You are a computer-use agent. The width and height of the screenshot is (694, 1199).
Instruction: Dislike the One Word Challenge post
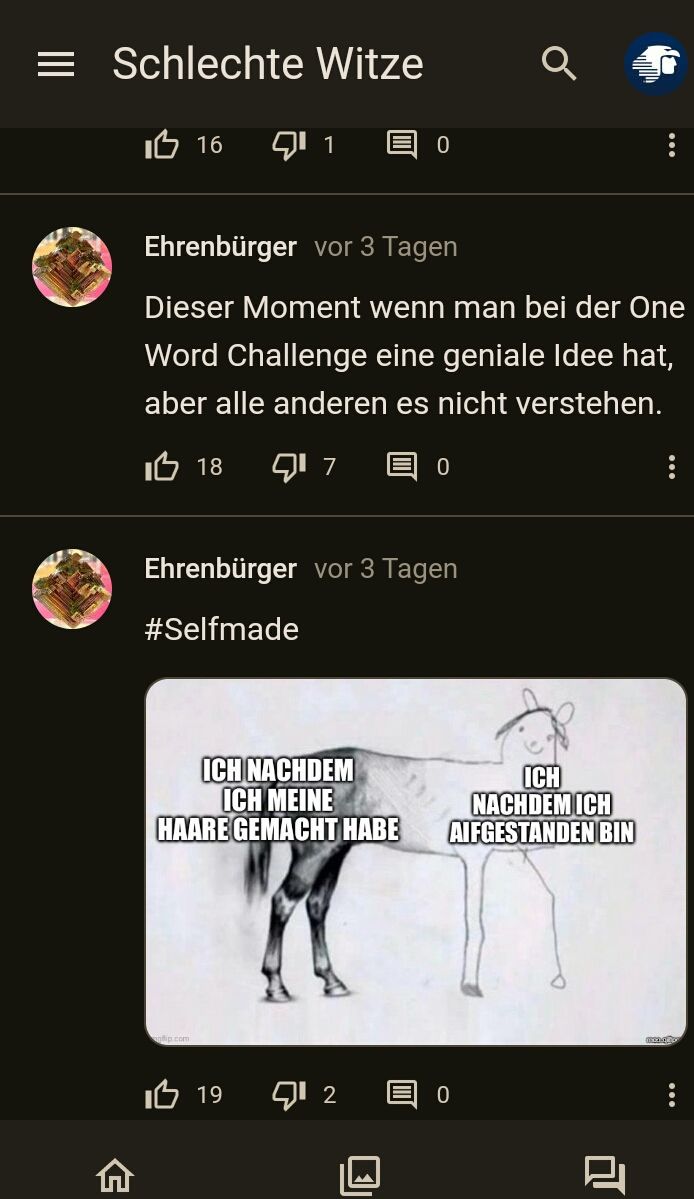pyautogui.click(x=289, y=467)
